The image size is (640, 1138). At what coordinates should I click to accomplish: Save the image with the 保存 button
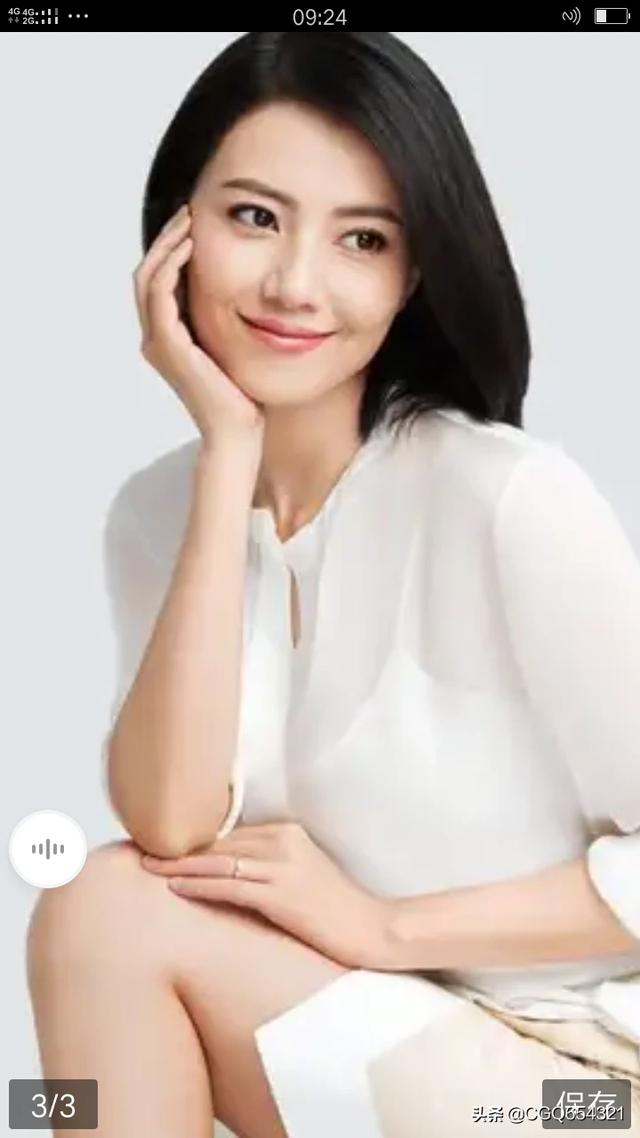click(586, 1102)
